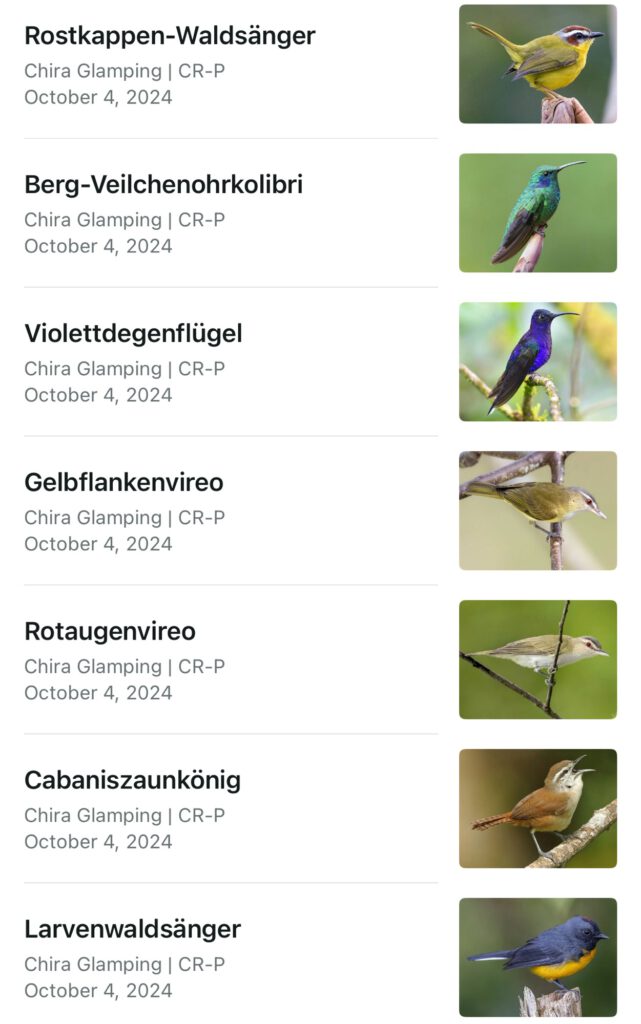Enlarge the Cabaniszaunkönig photo thumbnail
The height and width of the screenshot is (1024, 641).
pos(537,808)
